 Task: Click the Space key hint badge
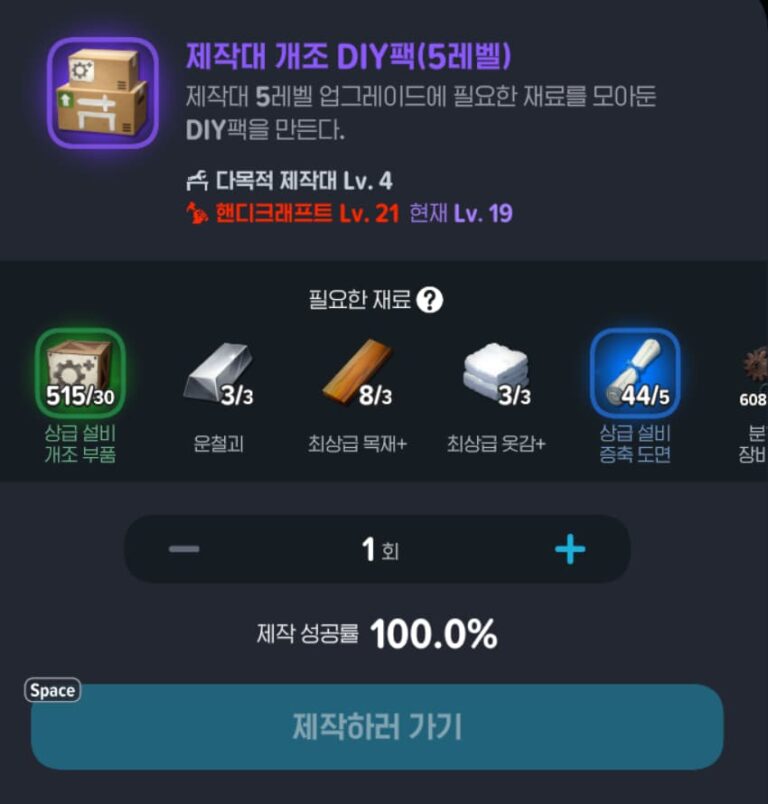point(52,691)
